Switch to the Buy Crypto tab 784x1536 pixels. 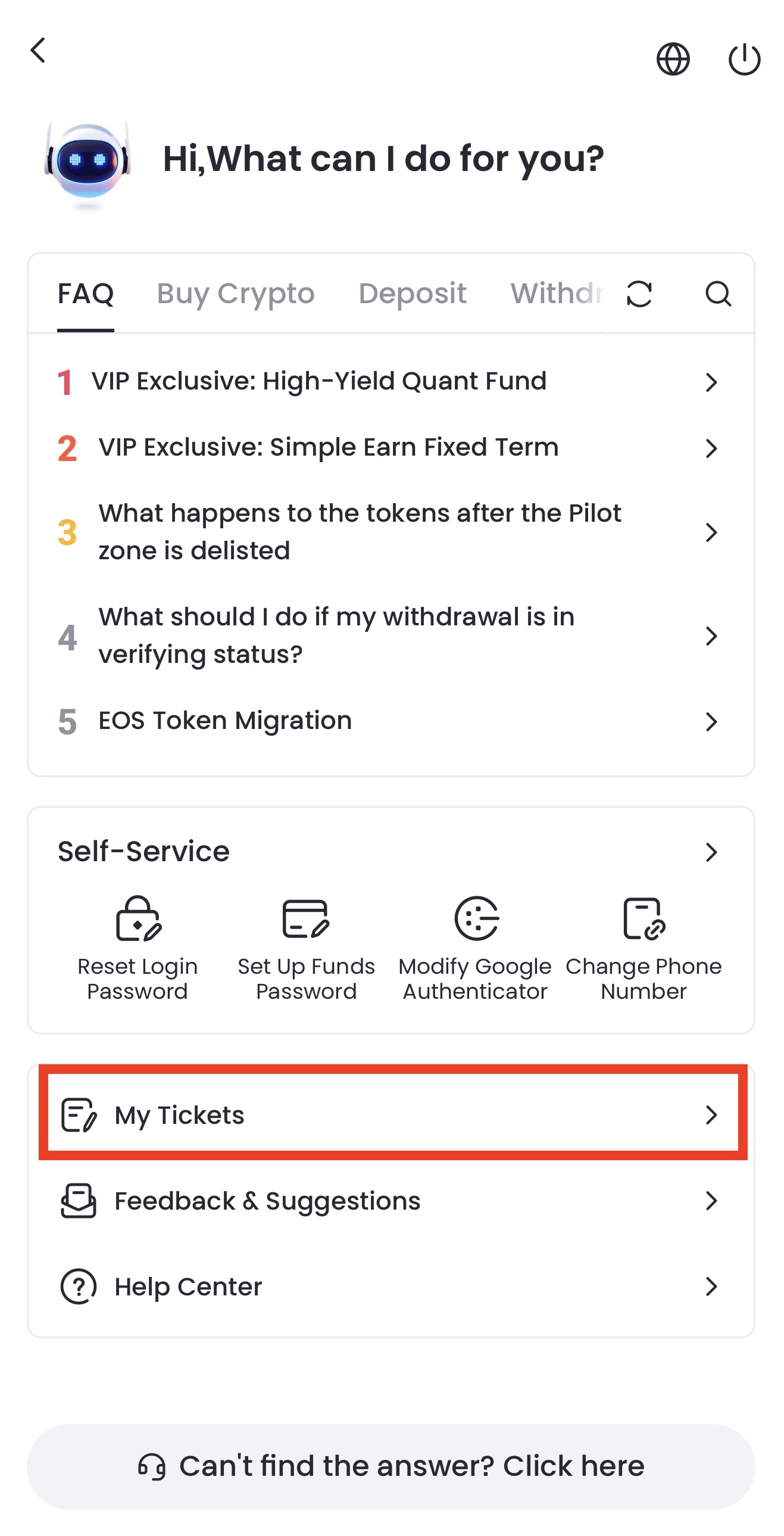coord(236,294)
